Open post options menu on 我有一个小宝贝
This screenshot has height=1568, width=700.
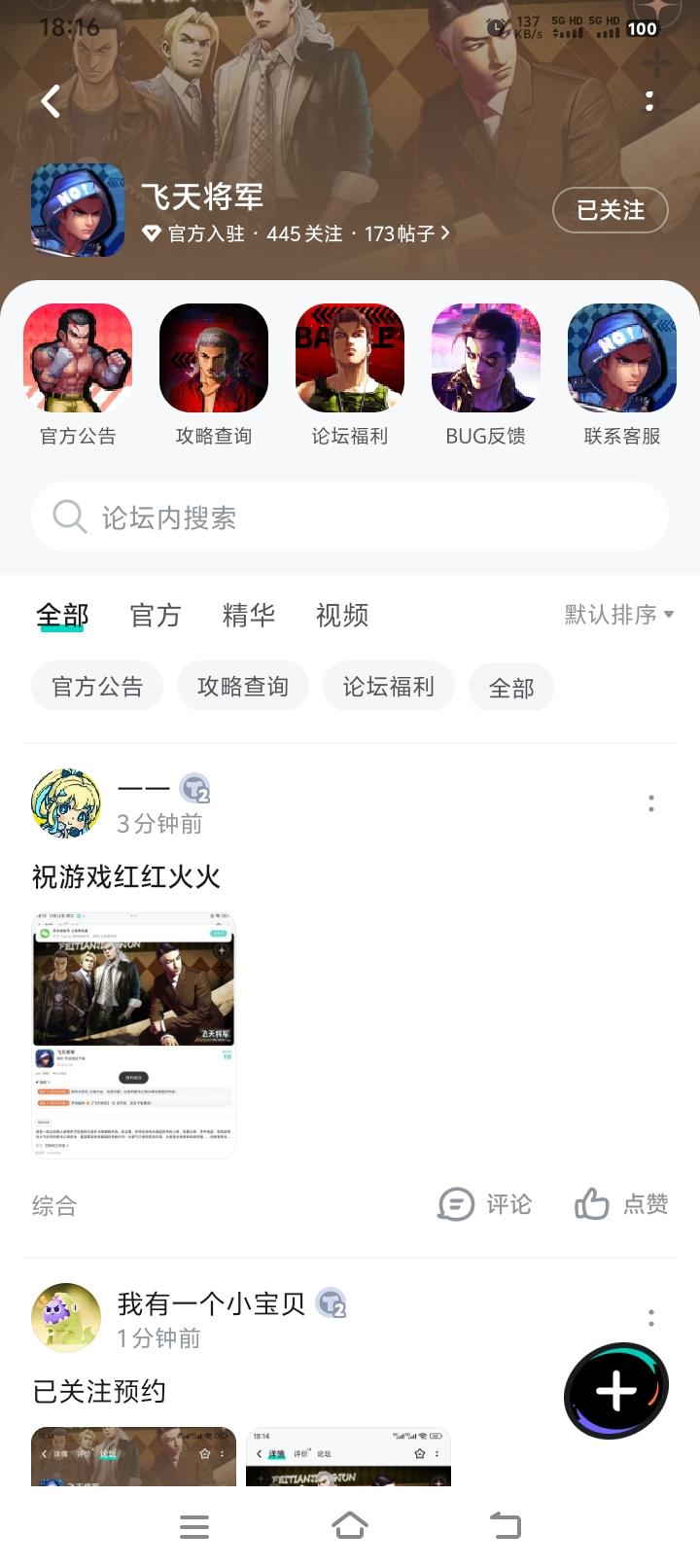pos(650,1316)
